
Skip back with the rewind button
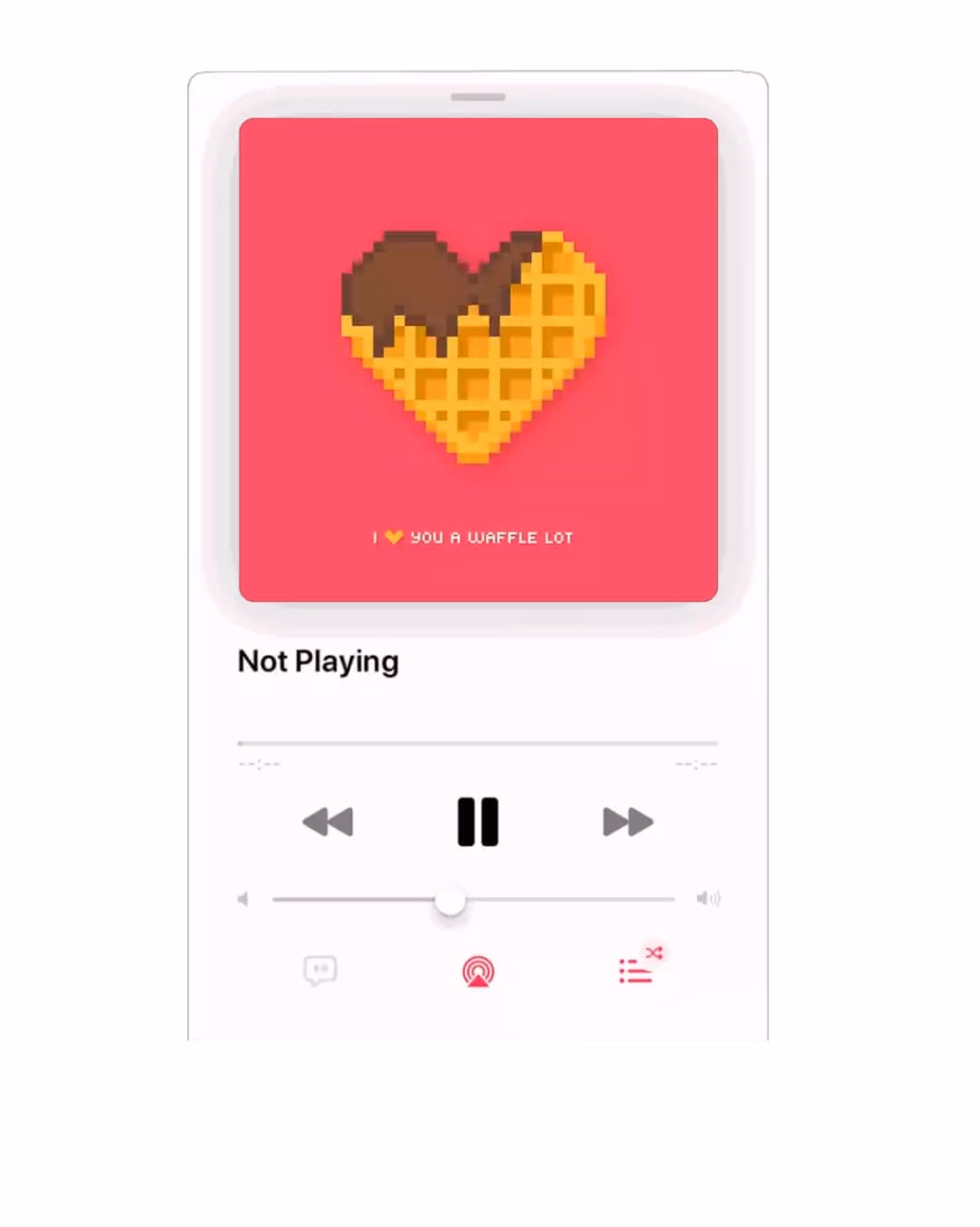[328, 821]
